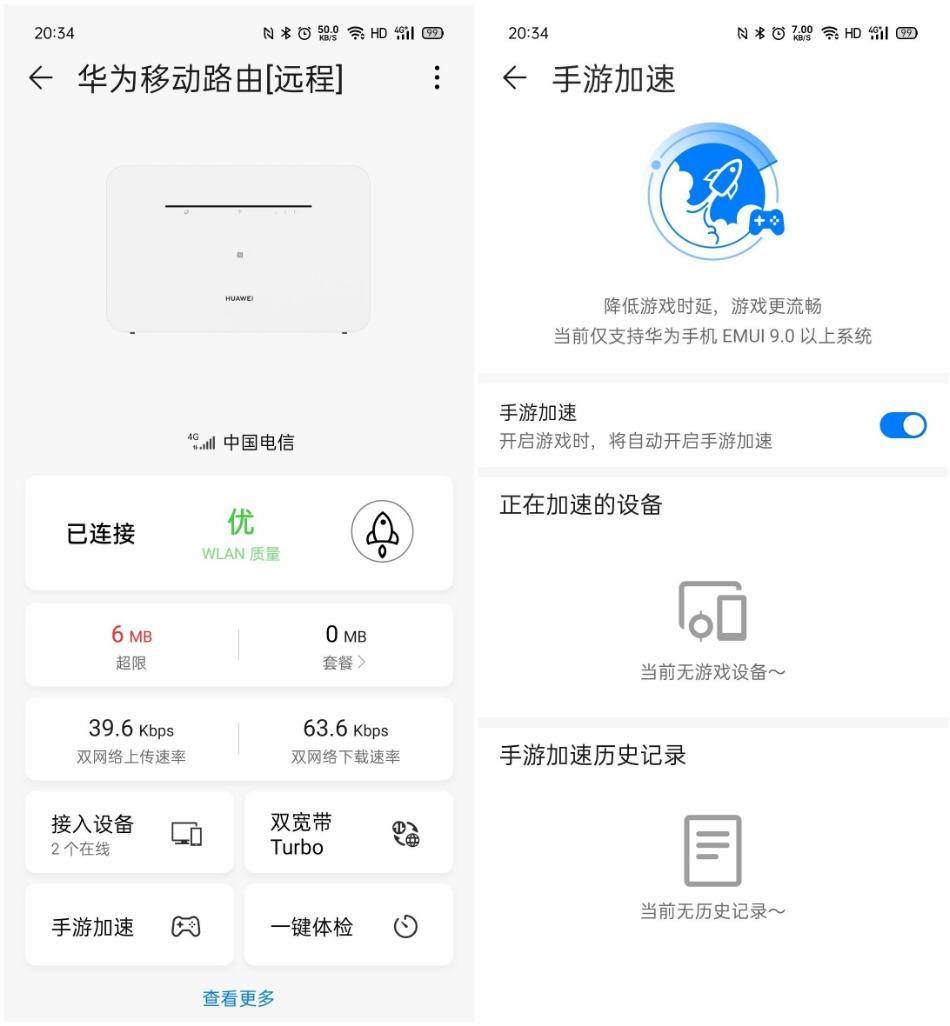Open the 手游加速 card
950x1026 pixels.
pyautogui.click(x=129, y=926)
